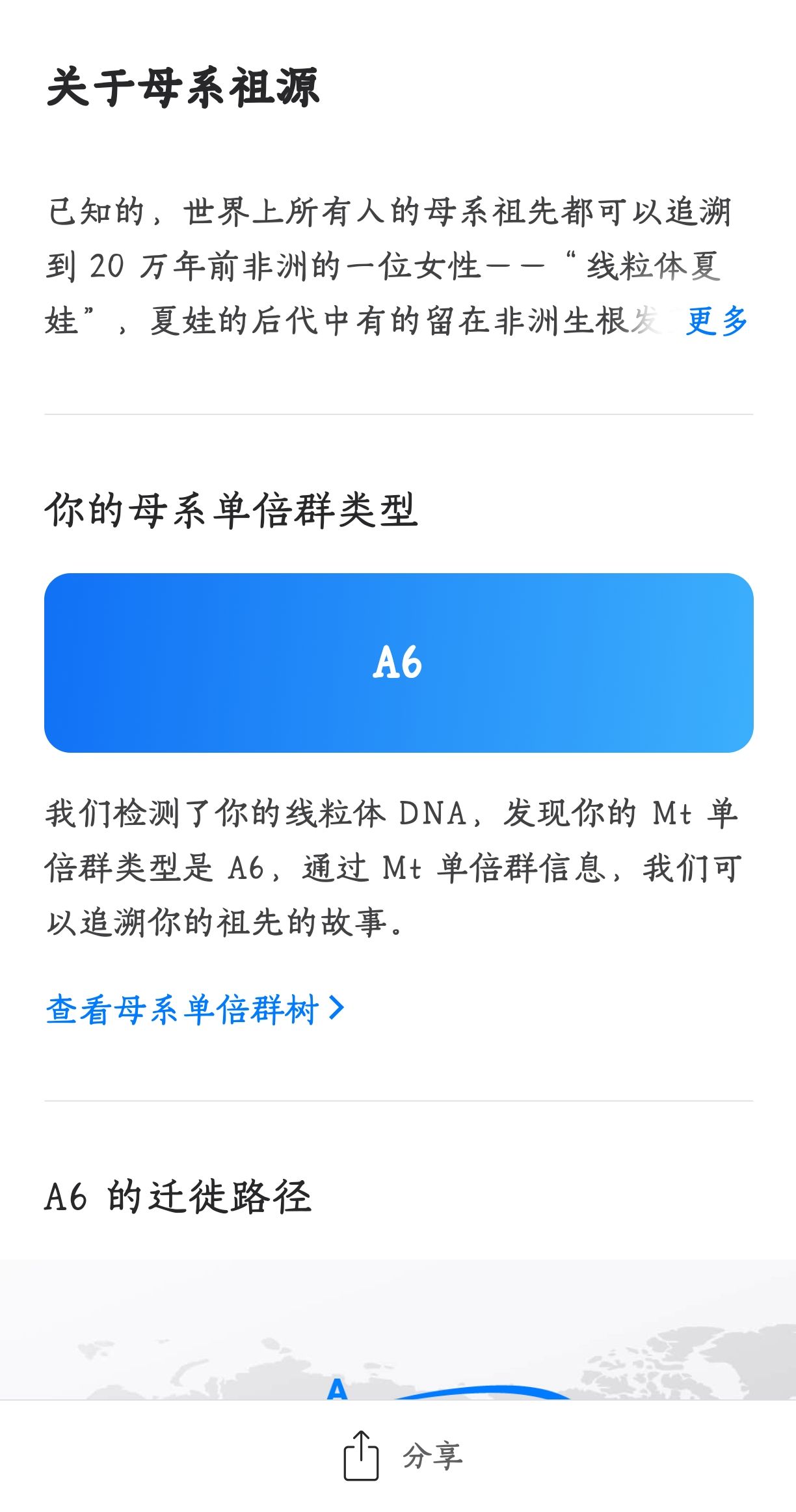Image resolution: width=796 pixels, height=1512 pixels.
Task: Open 查看母系单倍群树 link
Action: [x=194, y=1009]
